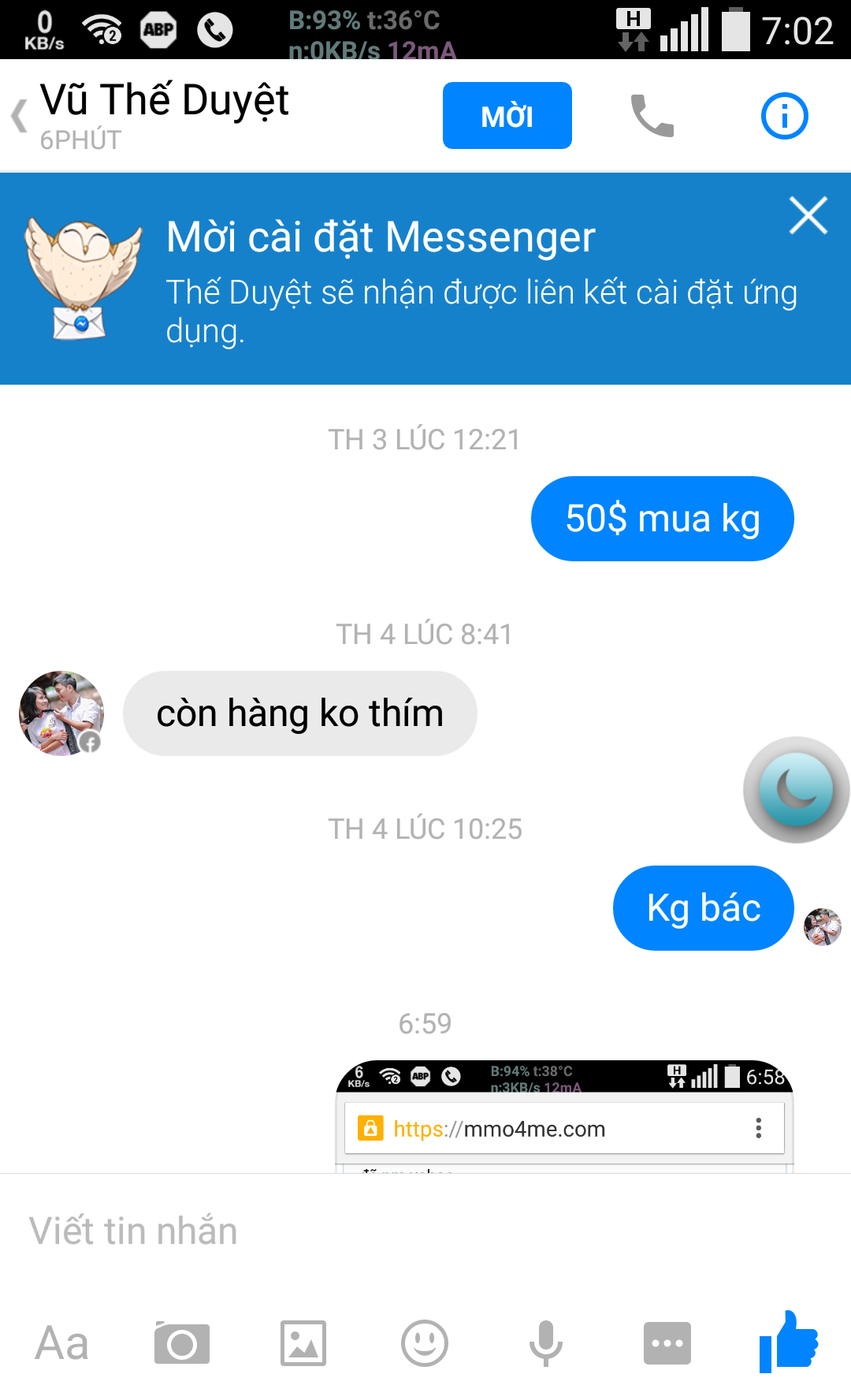Image resolution: width=851 pixels, height=1400 pixels.
Task: Start a voice call with Vũ Thế Duyệt
Action: pos(652,116)
